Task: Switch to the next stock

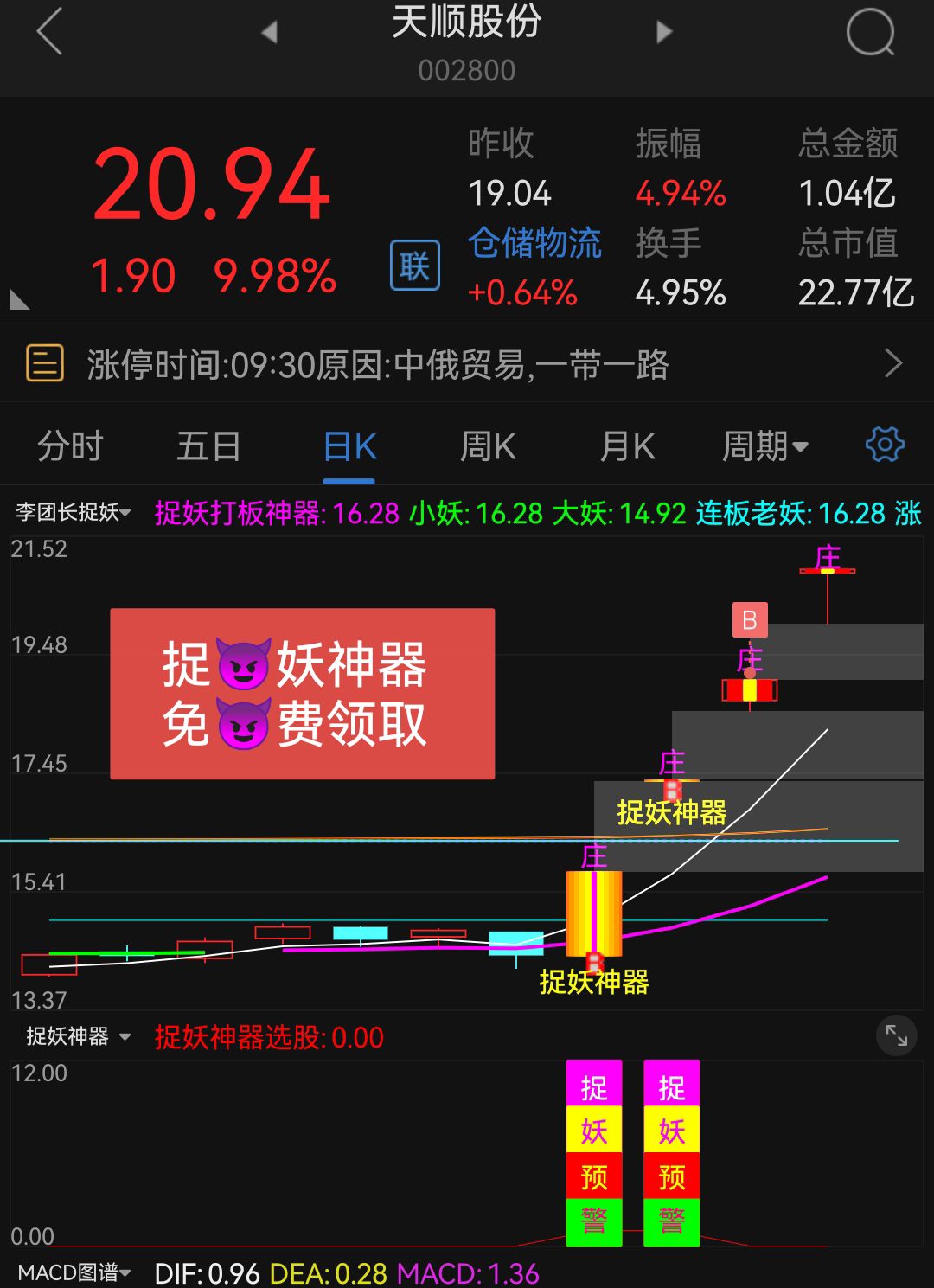Action: pos(664,33)
